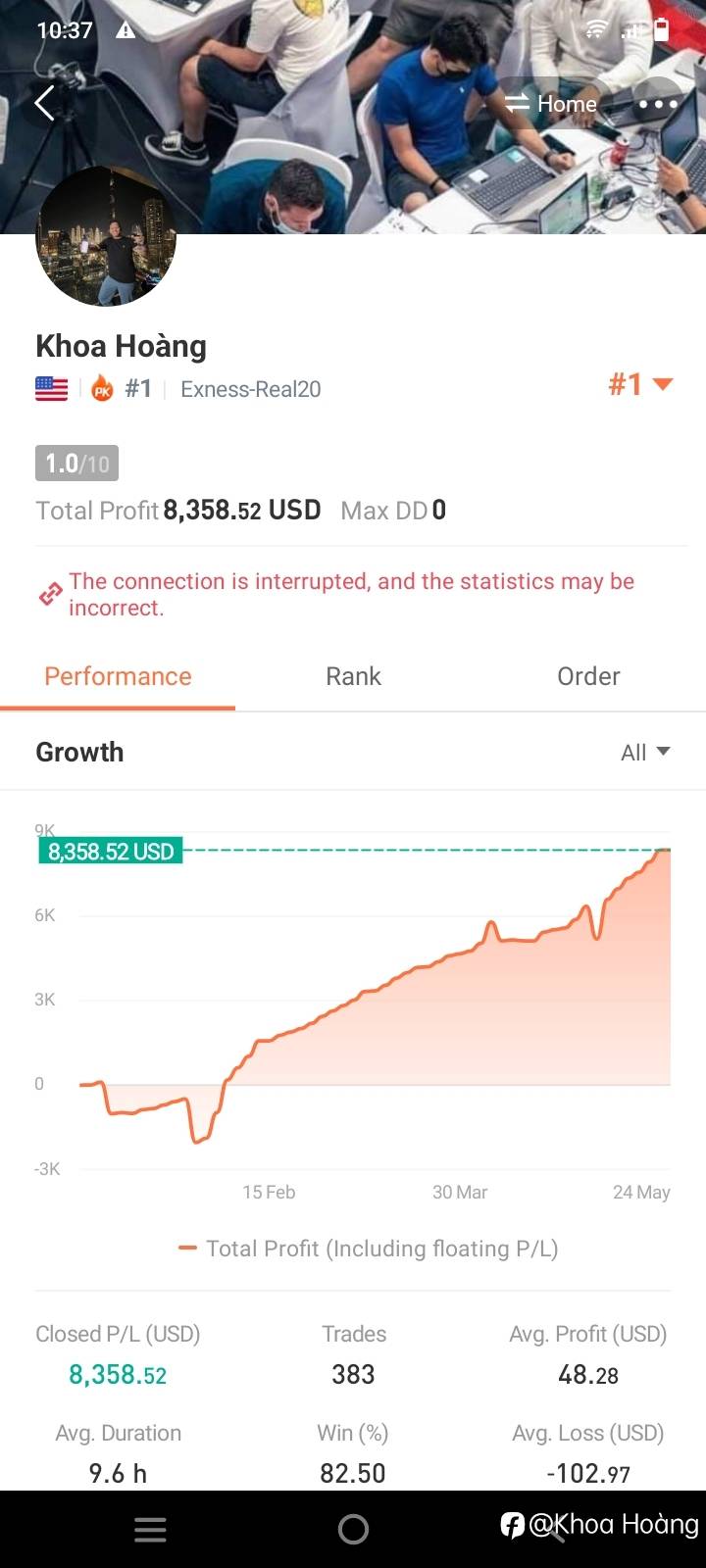Select the Performance tab
The width and height of the screenshot is (706, 1568).
coord(118,676)
